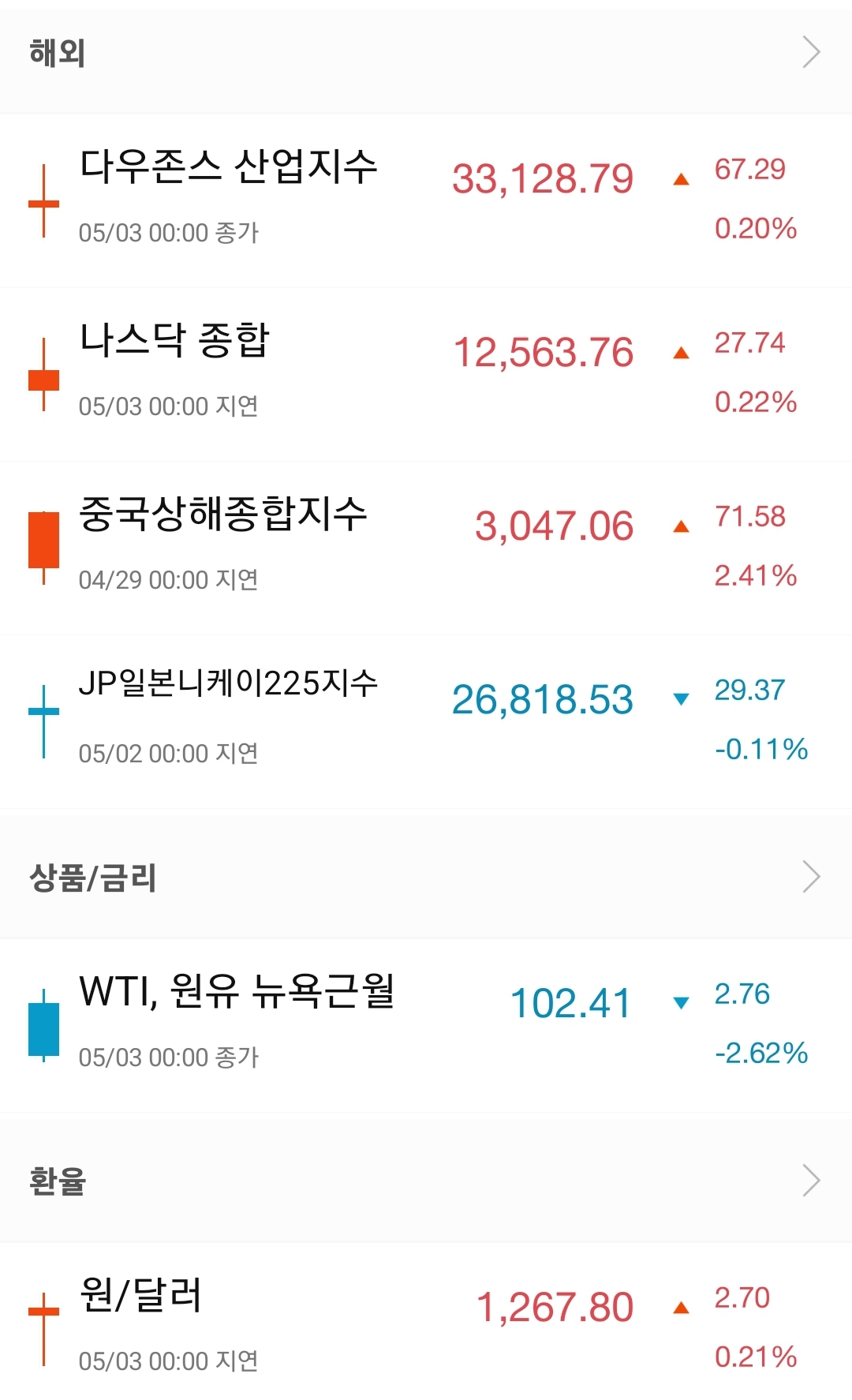Open the 환율 section chevron

[x=811, y=1181]
